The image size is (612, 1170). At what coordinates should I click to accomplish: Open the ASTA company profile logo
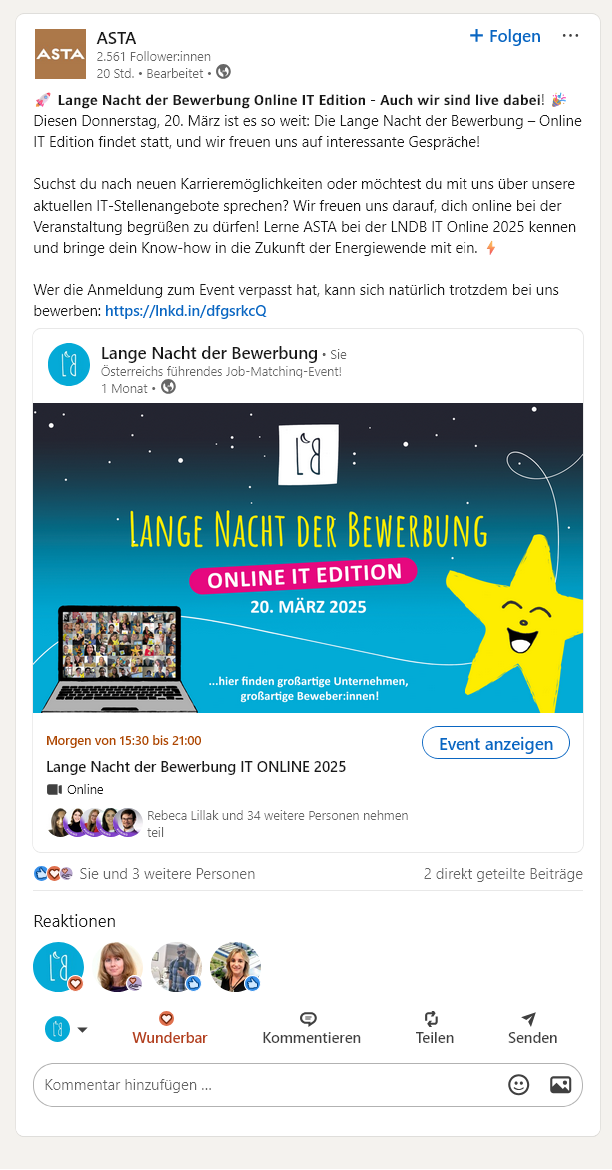coord(60,54)
